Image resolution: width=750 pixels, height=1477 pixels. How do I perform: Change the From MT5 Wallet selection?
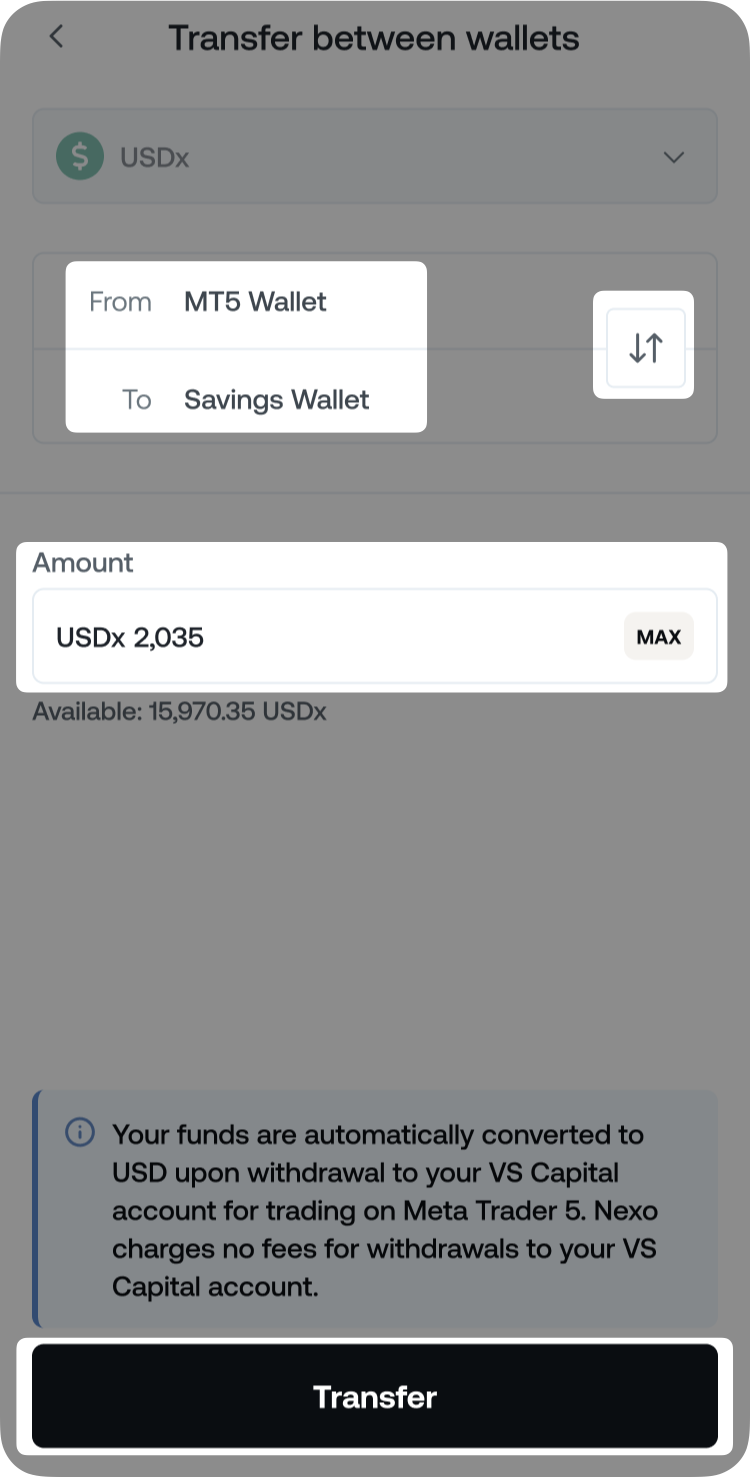tap(254, 302)
